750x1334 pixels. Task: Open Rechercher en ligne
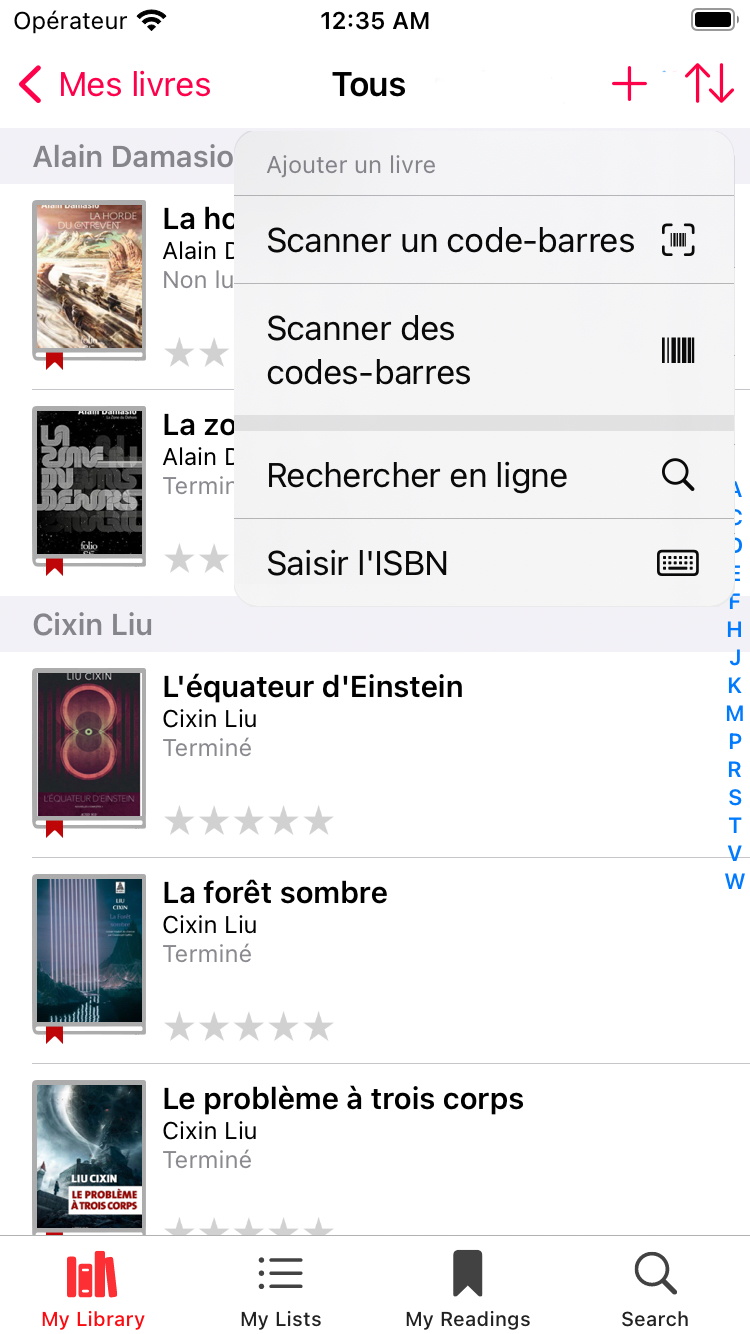click(x=484, y=475)
